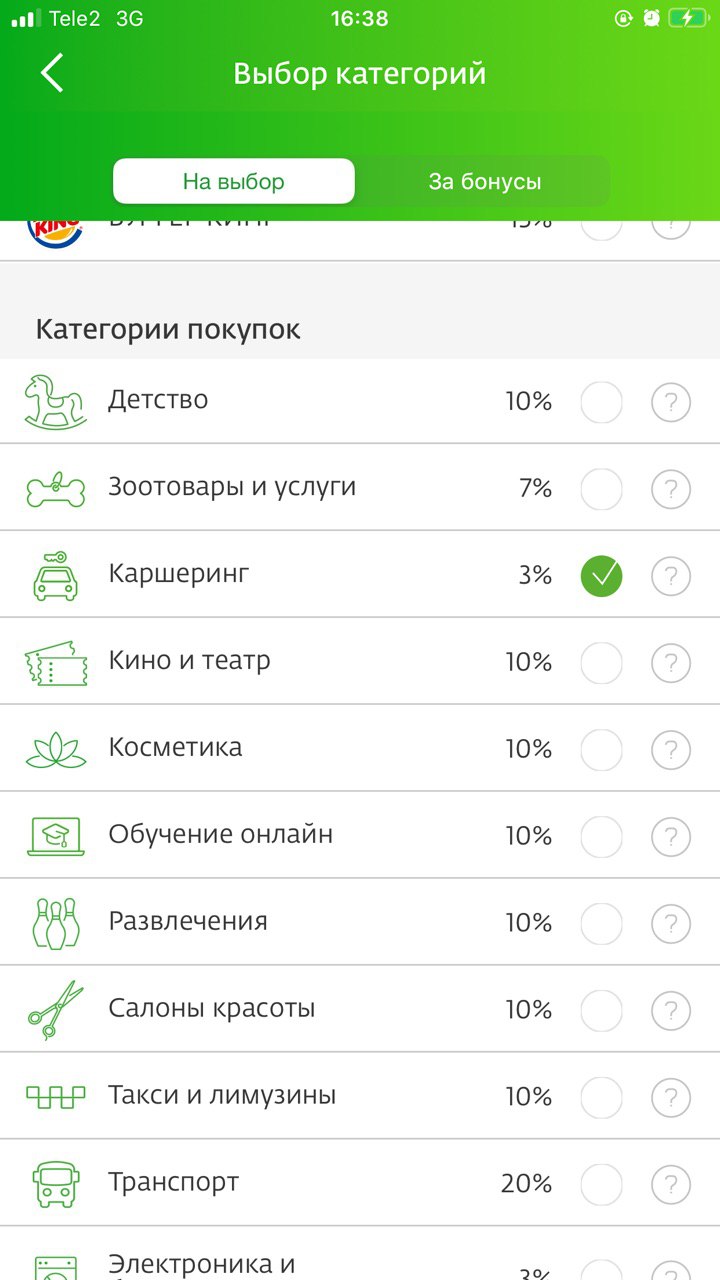Show info about Каршеринг via question mark
Image resolution: width=720 pixels, height=1280 pixels.
(x=671, y=576)
